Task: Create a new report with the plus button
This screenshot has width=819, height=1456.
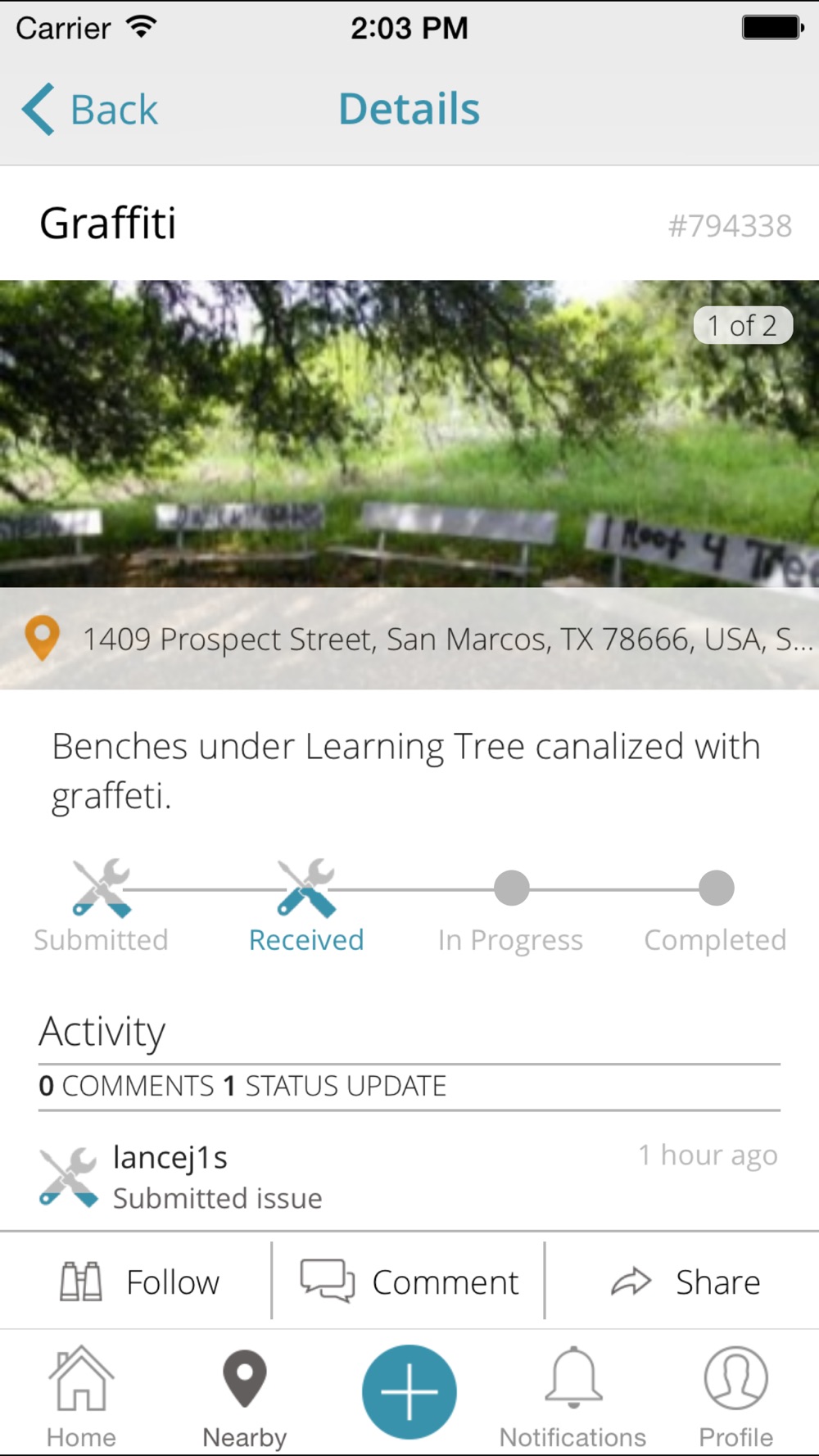Action: coord(409,1391)
